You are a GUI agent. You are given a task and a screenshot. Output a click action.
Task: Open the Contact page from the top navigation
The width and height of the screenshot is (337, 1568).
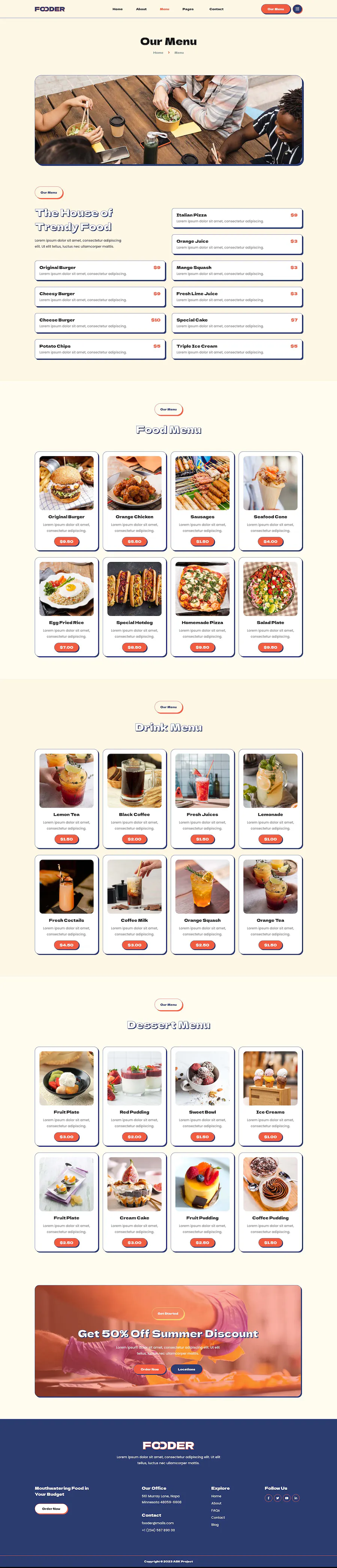tap(216, 9)
